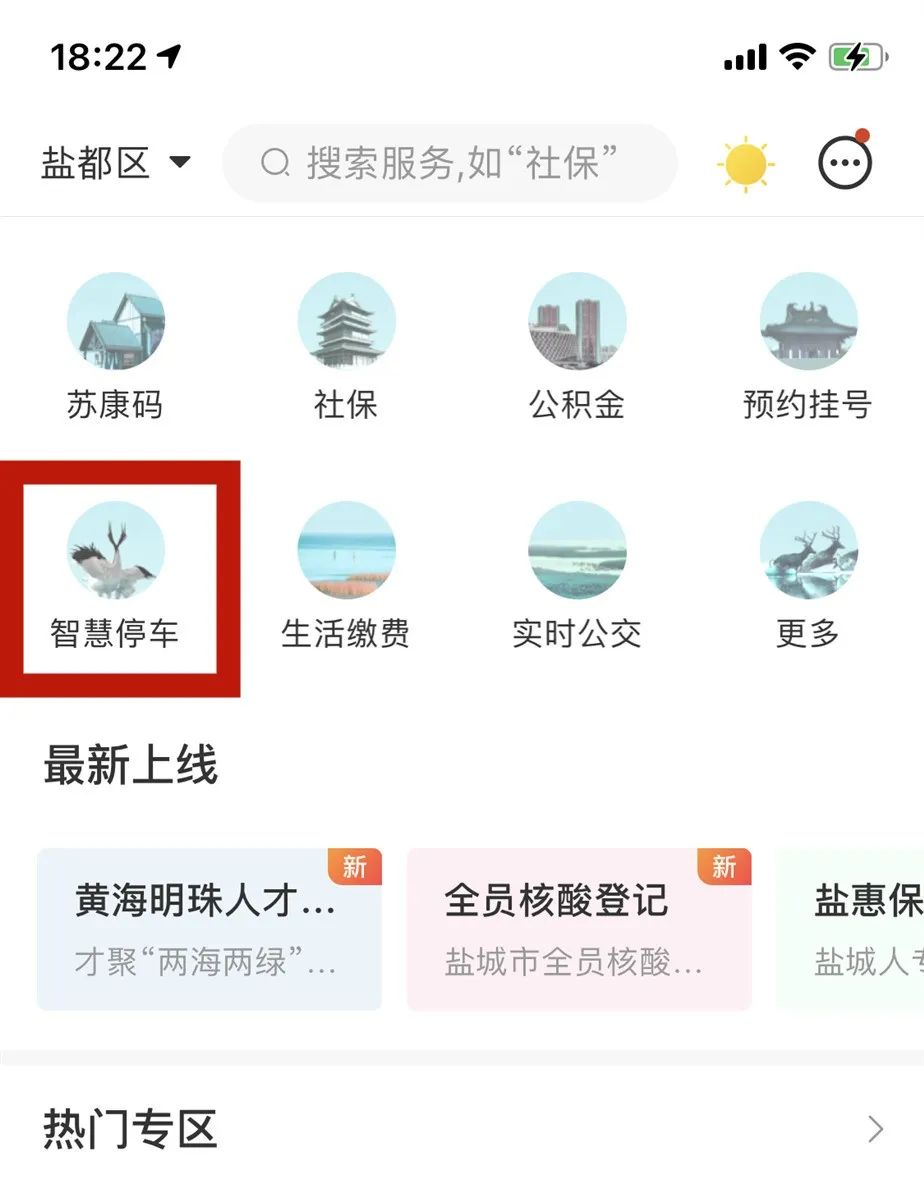Select 预约挂号 appointment registration
The height and width of the screenshot is (1191, 924).
[x=808, y=346]
